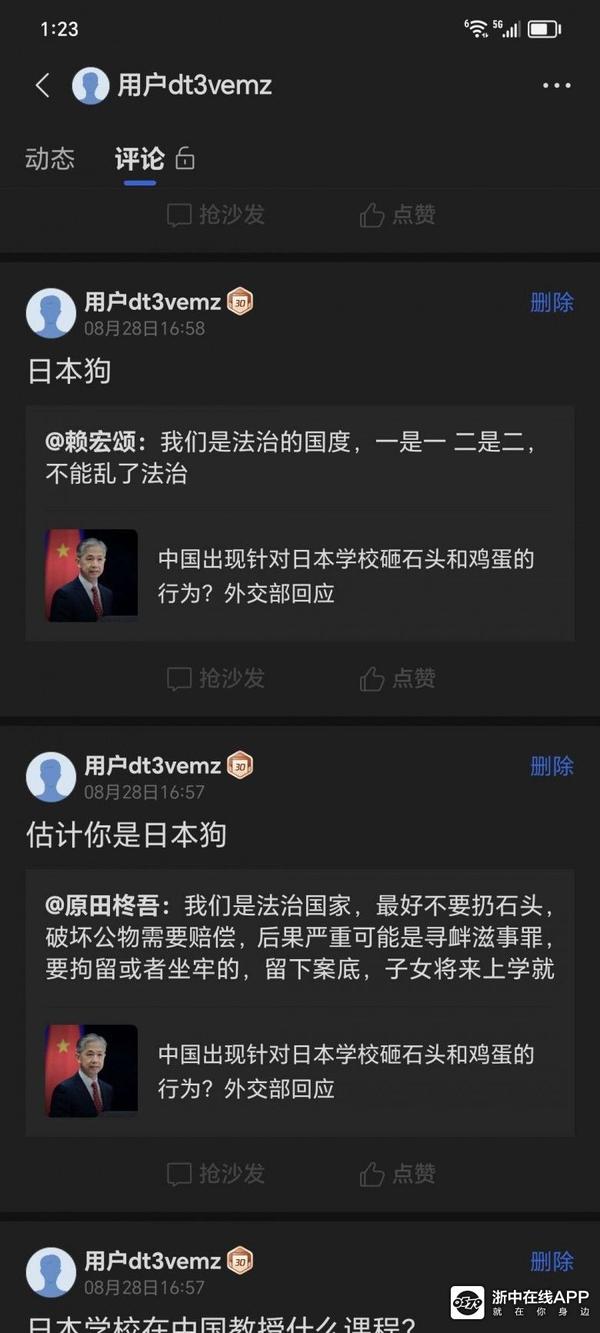Tap 抢沙发 under the "日本狗" comment

(x=216, y=679)
